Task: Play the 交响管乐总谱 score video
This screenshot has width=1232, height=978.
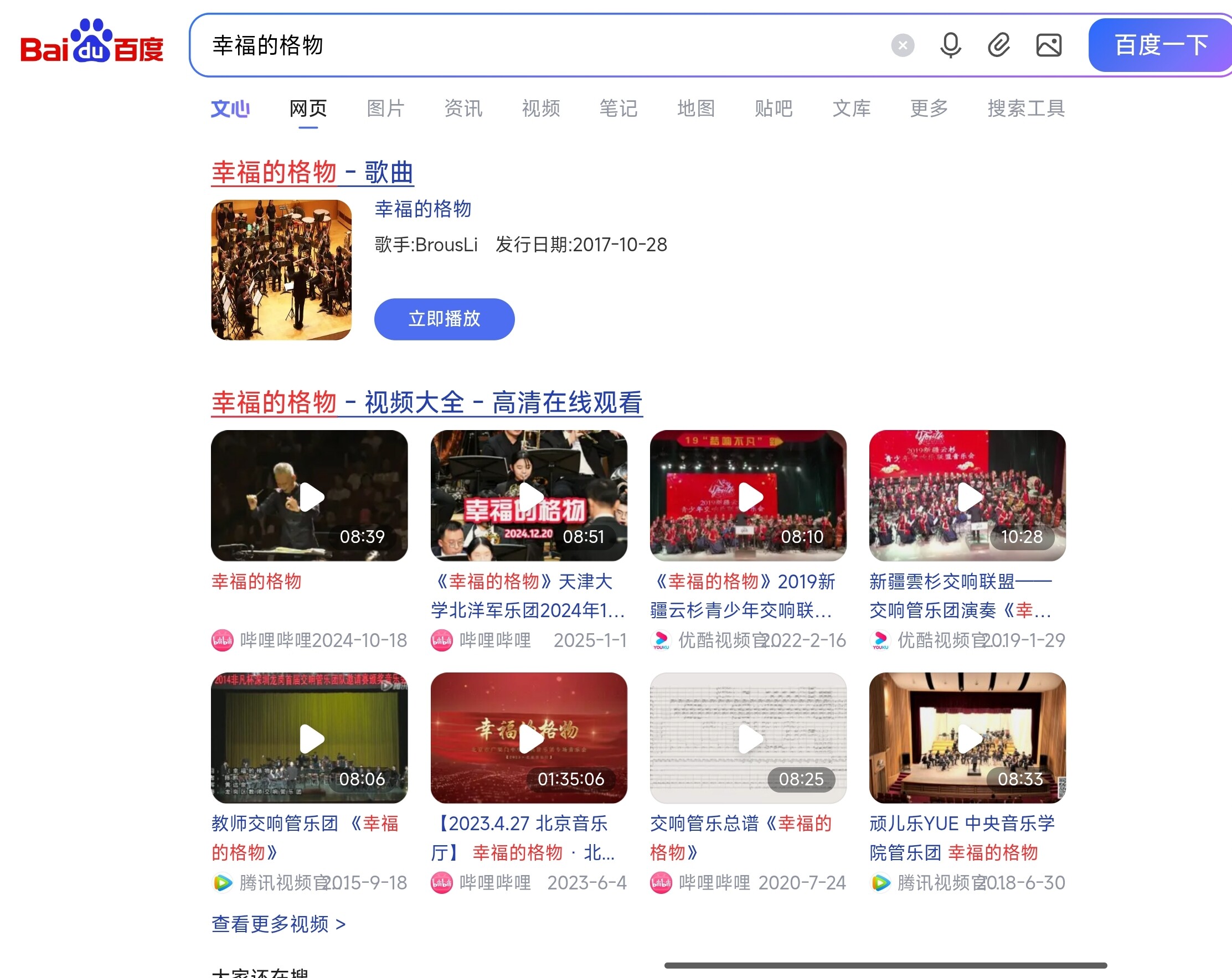Action: [x=748, y=737]
